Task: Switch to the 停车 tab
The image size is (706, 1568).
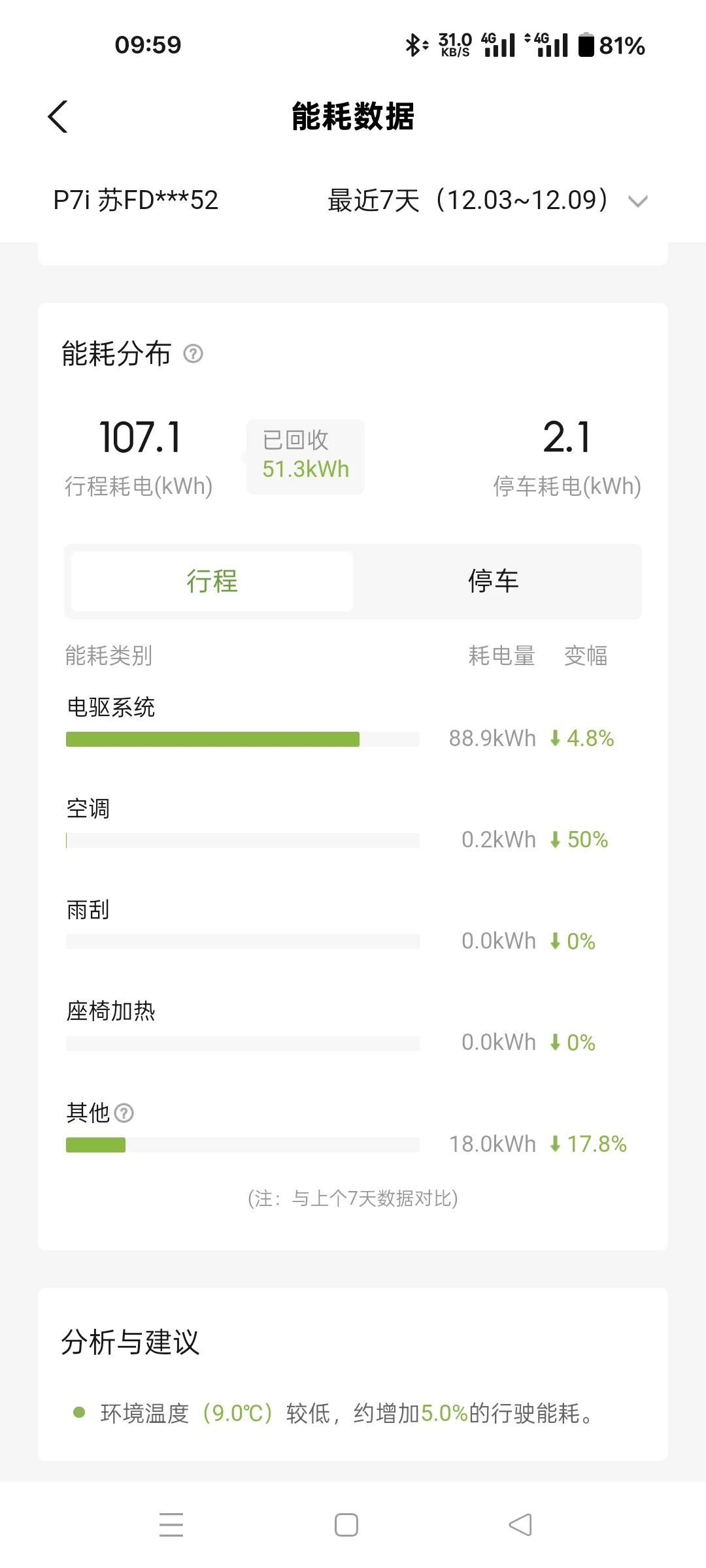Action: pos(494,581)
